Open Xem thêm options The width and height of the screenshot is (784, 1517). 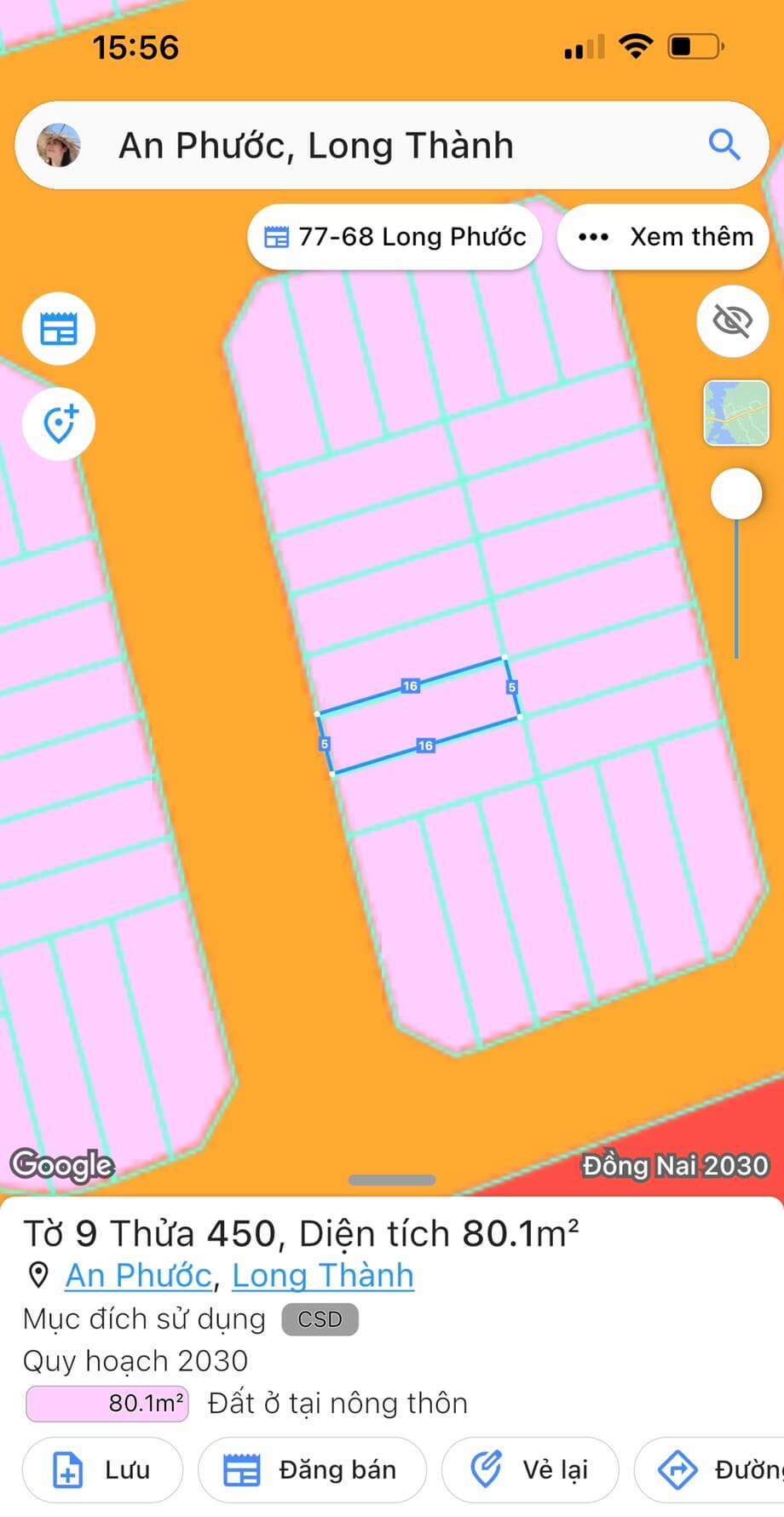[x=665, y=237]
